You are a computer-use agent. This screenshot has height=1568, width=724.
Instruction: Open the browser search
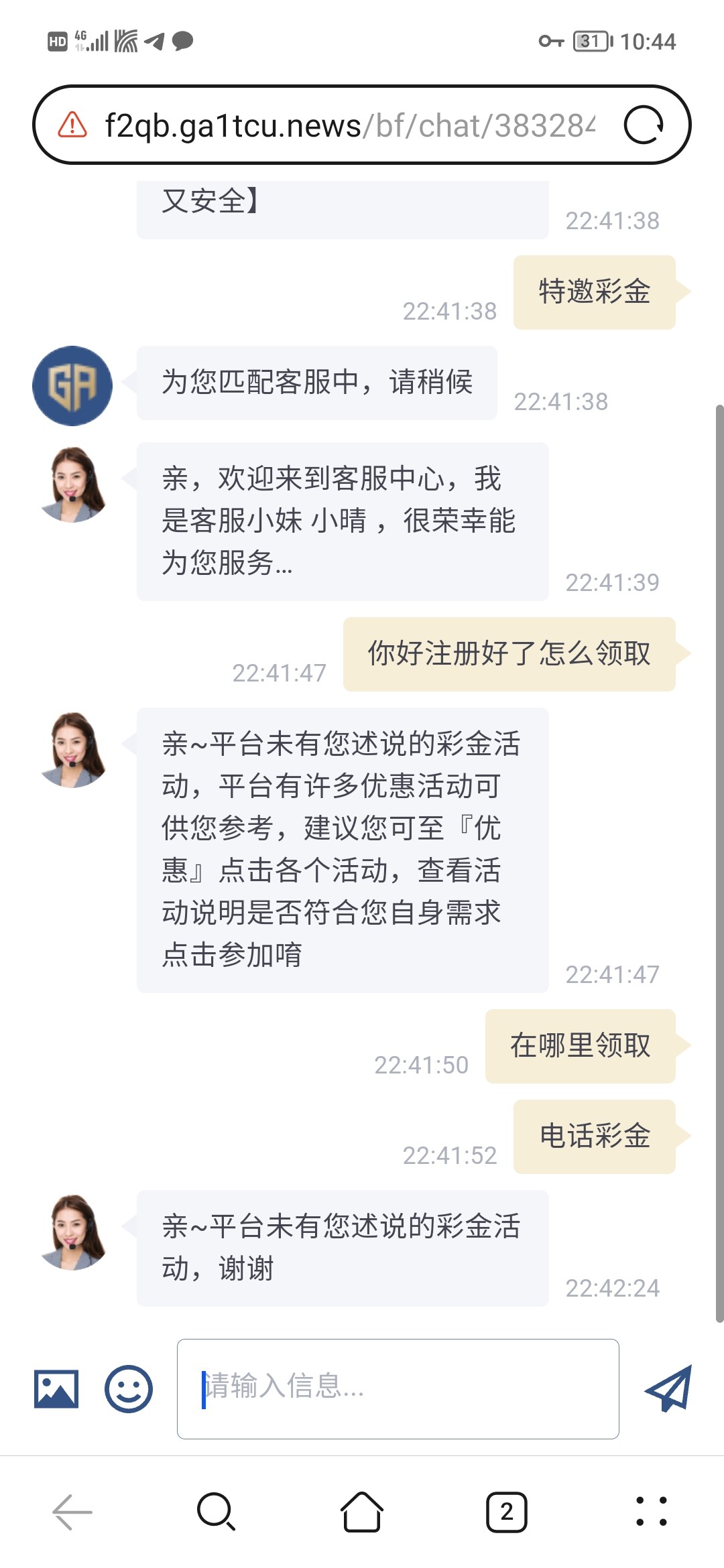click(x=216, y=1512)
